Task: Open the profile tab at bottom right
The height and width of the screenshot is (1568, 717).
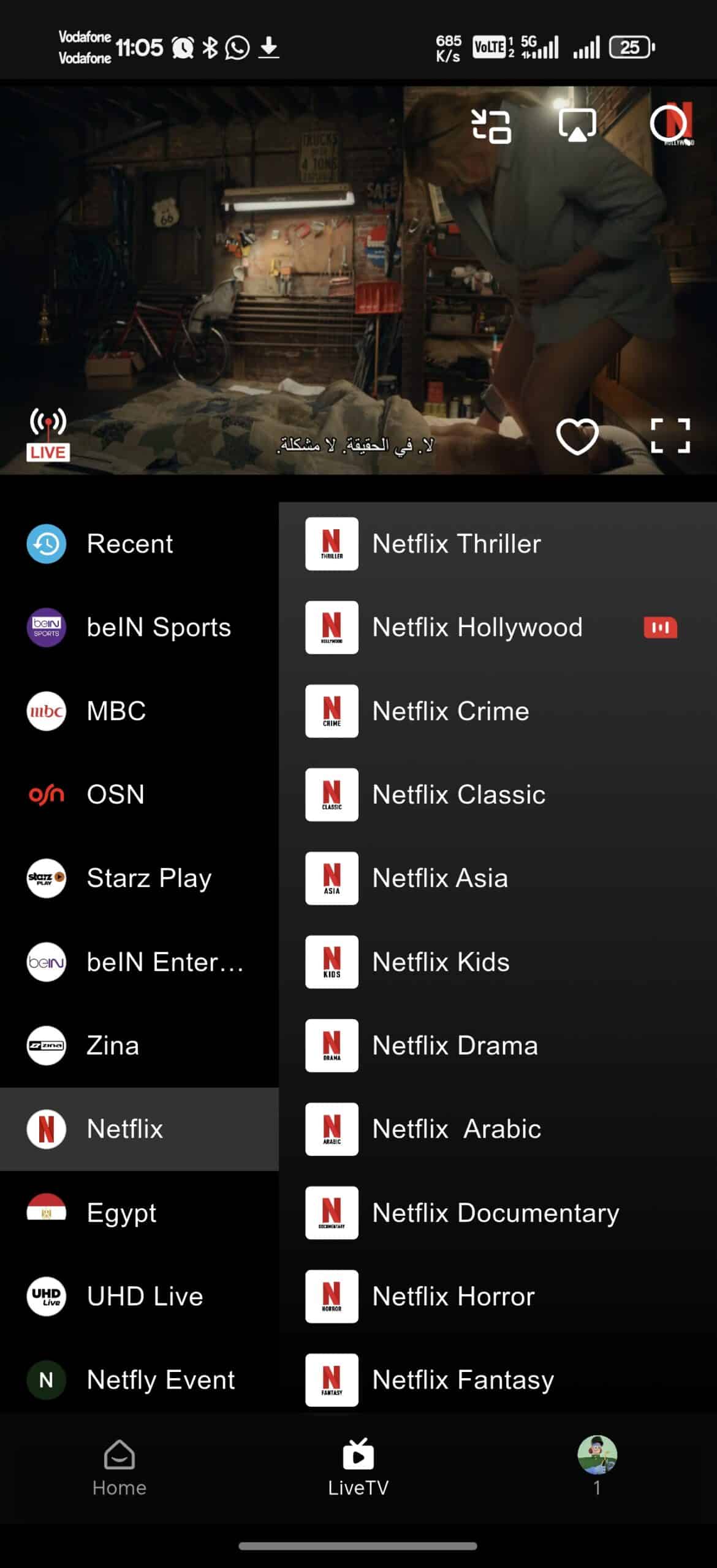Action: coord(597,1470)
